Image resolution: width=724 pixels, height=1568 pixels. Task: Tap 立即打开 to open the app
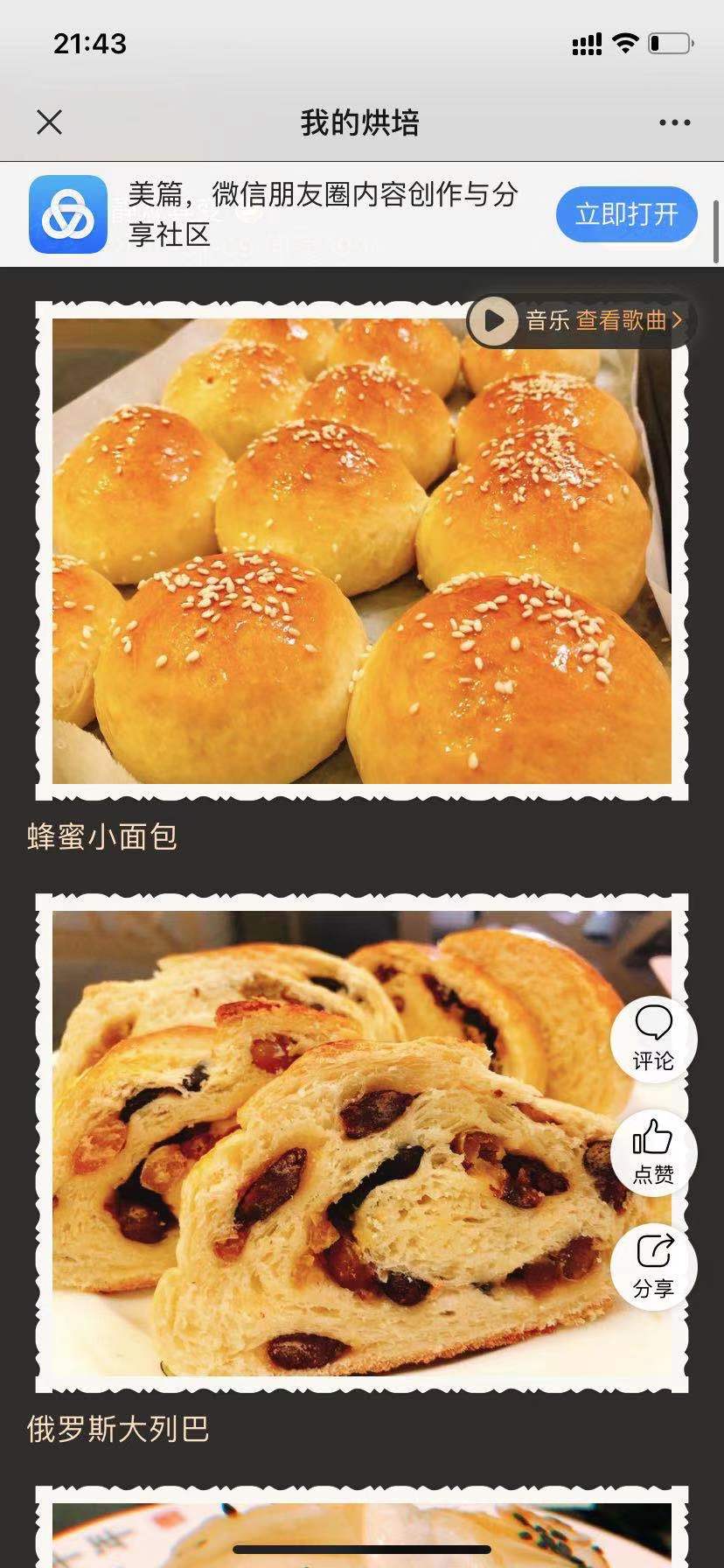point(626,214)
